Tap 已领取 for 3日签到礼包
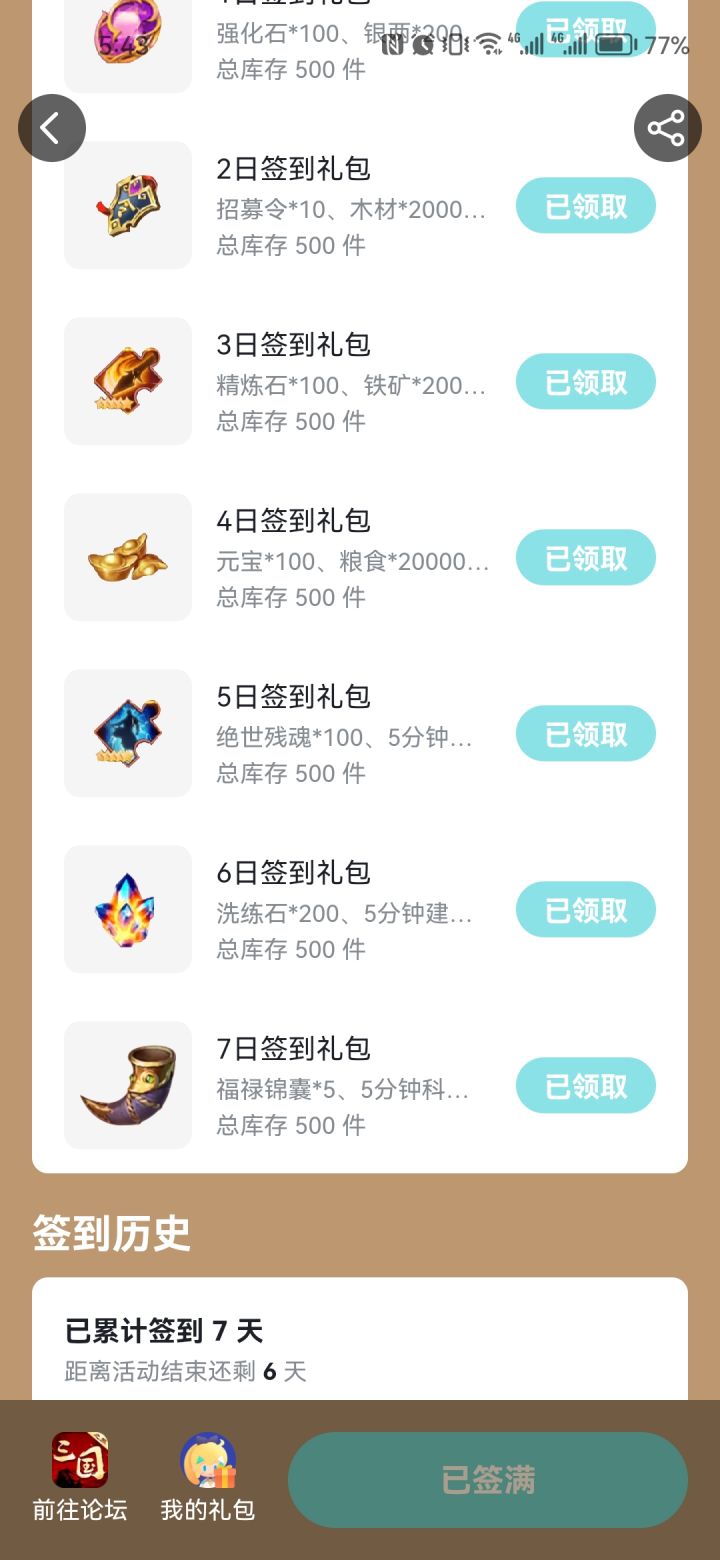 click(x=586, y=382)
